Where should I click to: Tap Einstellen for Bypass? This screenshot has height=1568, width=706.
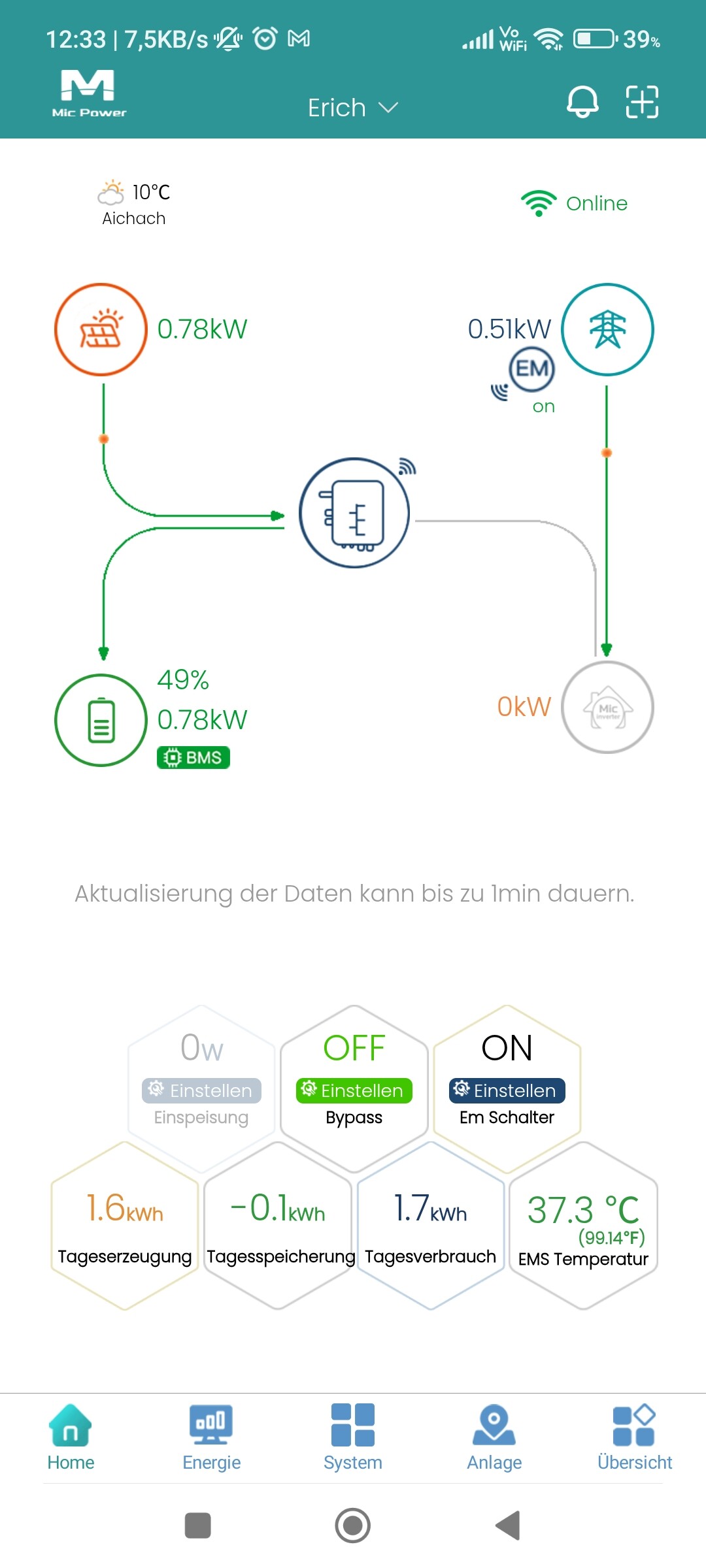tap(354, 1090)
